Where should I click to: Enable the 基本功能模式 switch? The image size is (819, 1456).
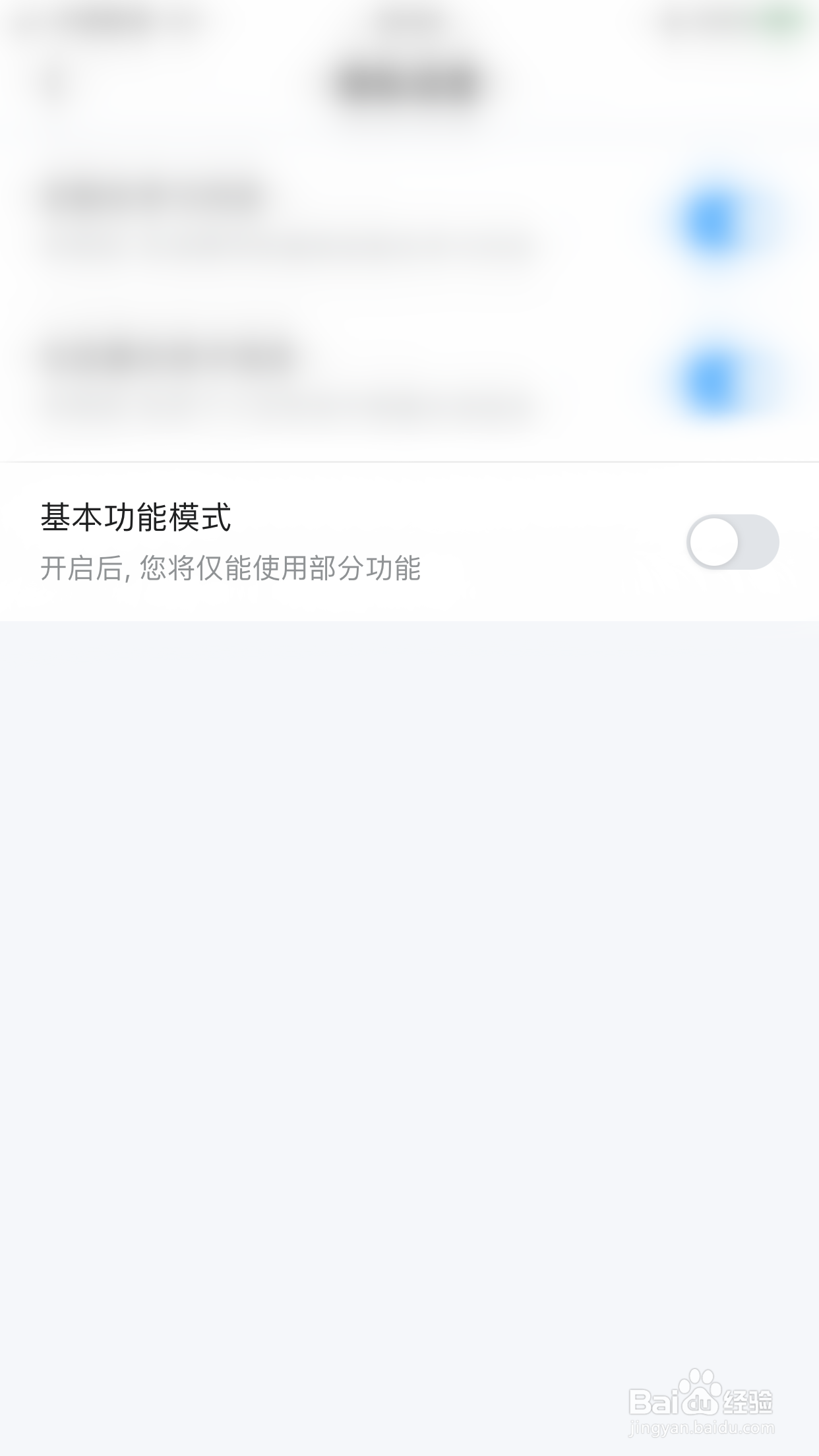(x=734, y=542)
